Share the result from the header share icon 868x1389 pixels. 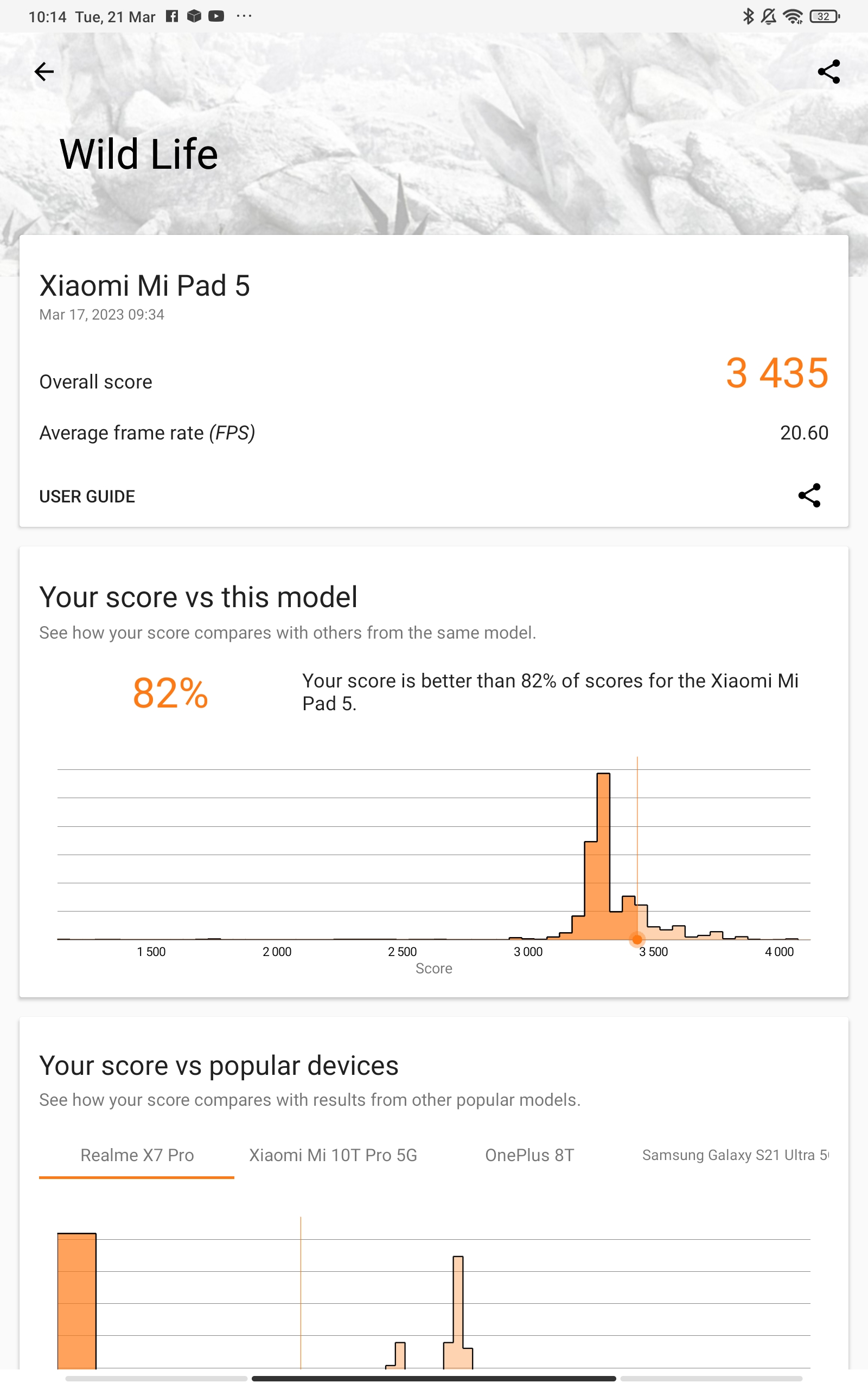pyautogui.click(x=828, y=72)
